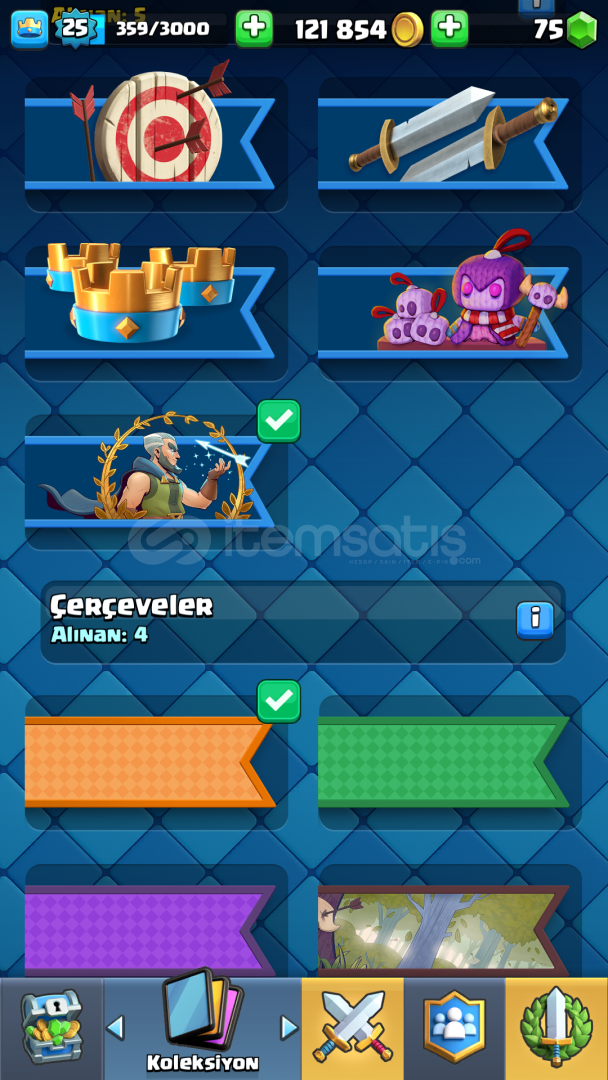Open the tournaments laurel sword tab
The image size is (608, 1080).
pos(556,1028)
